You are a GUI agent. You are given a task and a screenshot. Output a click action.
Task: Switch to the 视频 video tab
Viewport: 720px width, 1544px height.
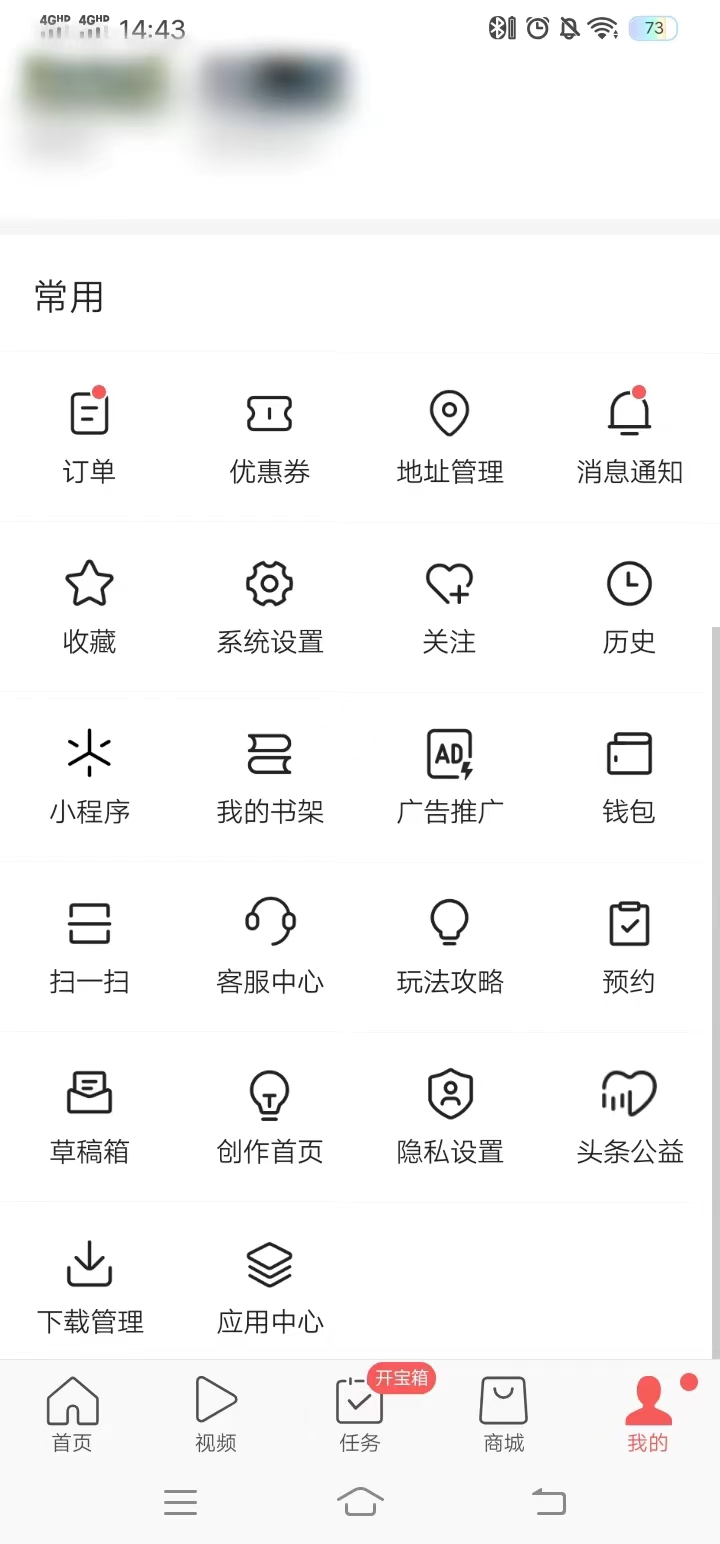215,1415
